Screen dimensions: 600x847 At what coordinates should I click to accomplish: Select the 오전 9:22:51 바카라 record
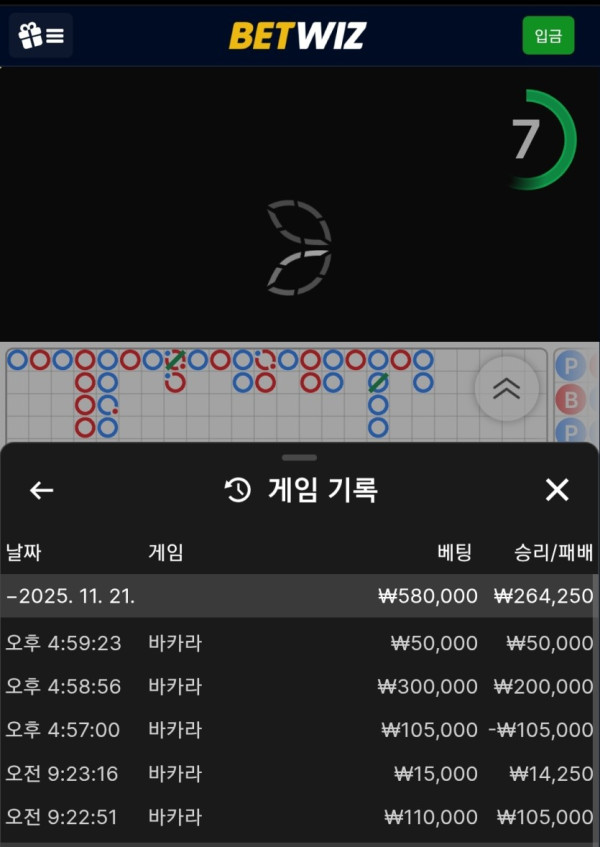click(298, 817)
